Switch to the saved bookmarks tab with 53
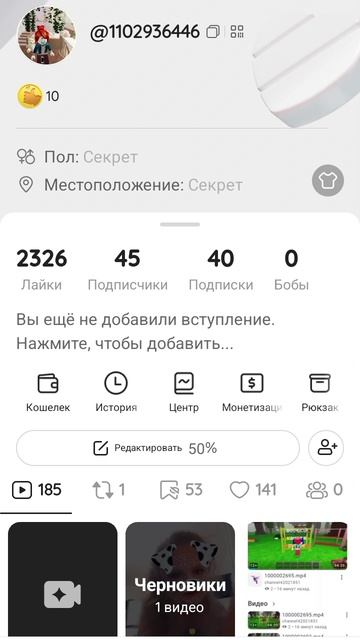The height and width of the screenshot is (640, 360). pyautogui.click(x=181, y=490)
